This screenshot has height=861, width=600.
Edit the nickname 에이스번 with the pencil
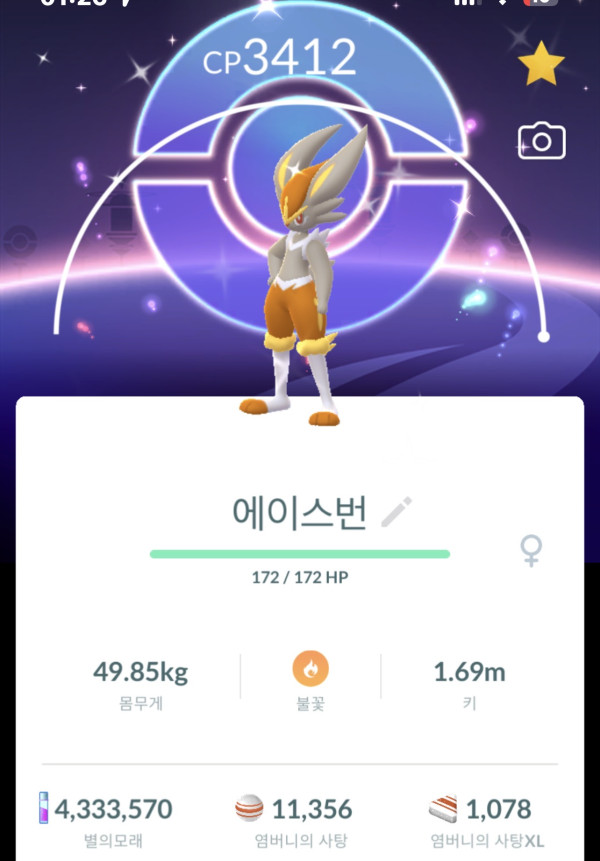point(396,512)
